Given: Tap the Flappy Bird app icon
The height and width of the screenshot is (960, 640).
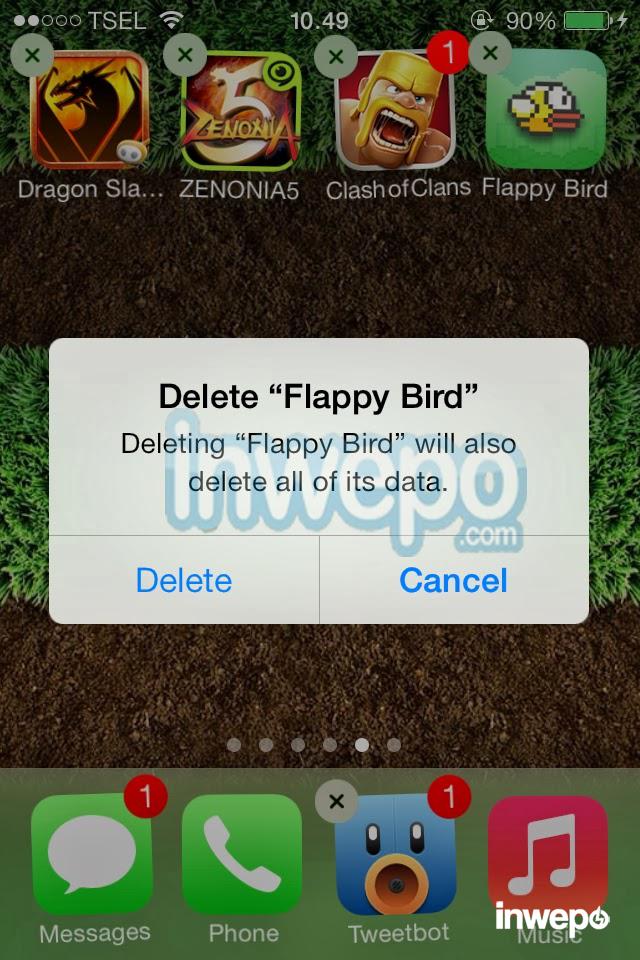Looking at the screenshot, I should coord(545,110).
